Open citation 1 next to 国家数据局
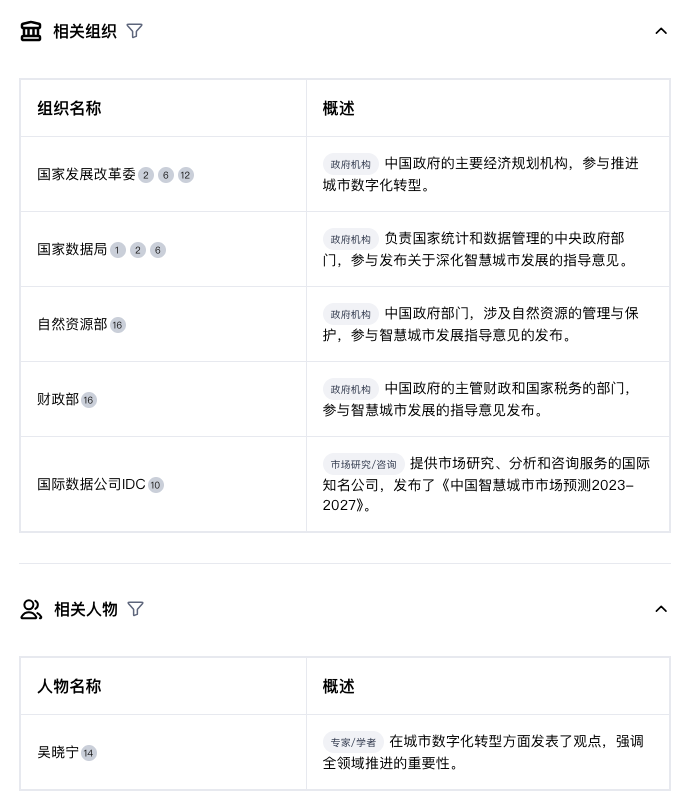The image size is (691, 810). pos(118,250)
